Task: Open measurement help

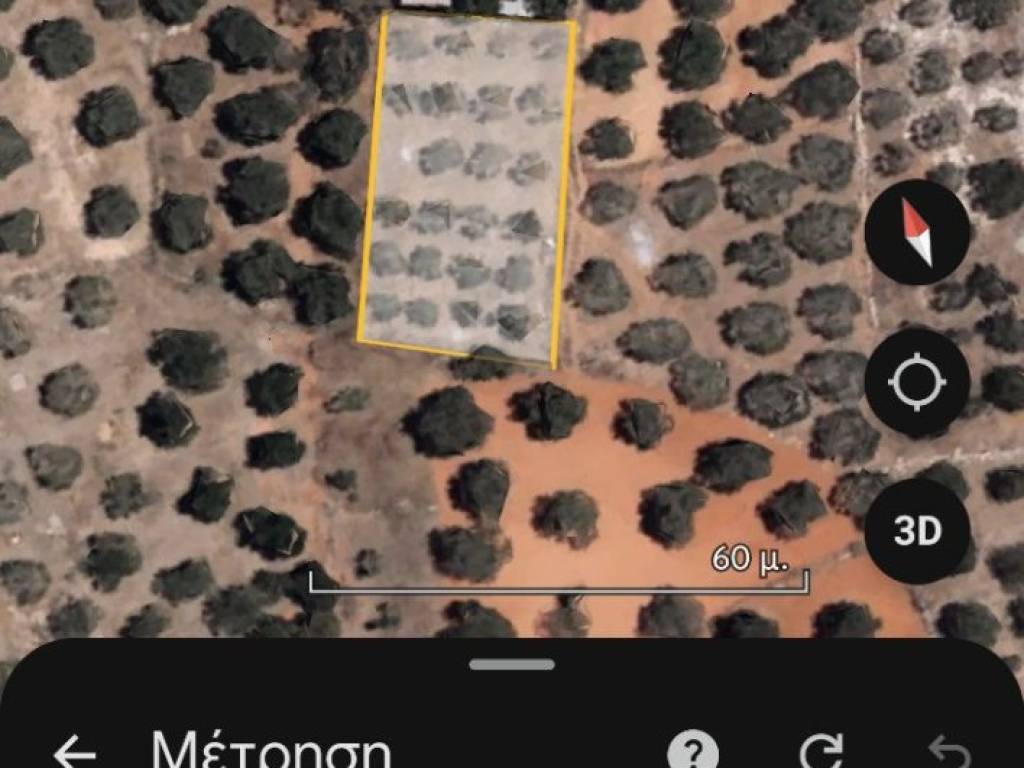Action: point(693,751)
